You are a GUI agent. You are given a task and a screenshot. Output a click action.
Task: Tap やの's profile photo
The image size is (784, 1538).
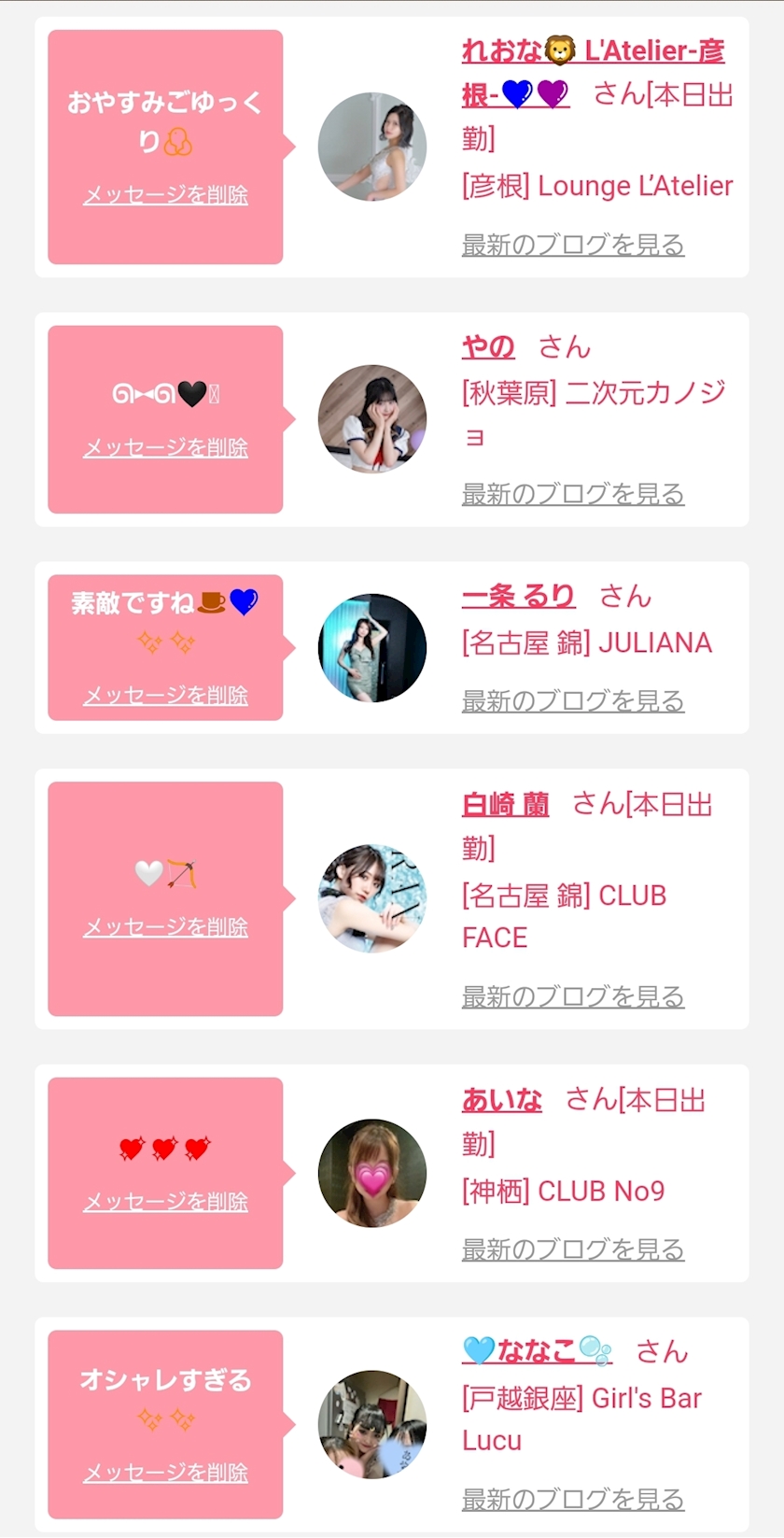(371, 418)
